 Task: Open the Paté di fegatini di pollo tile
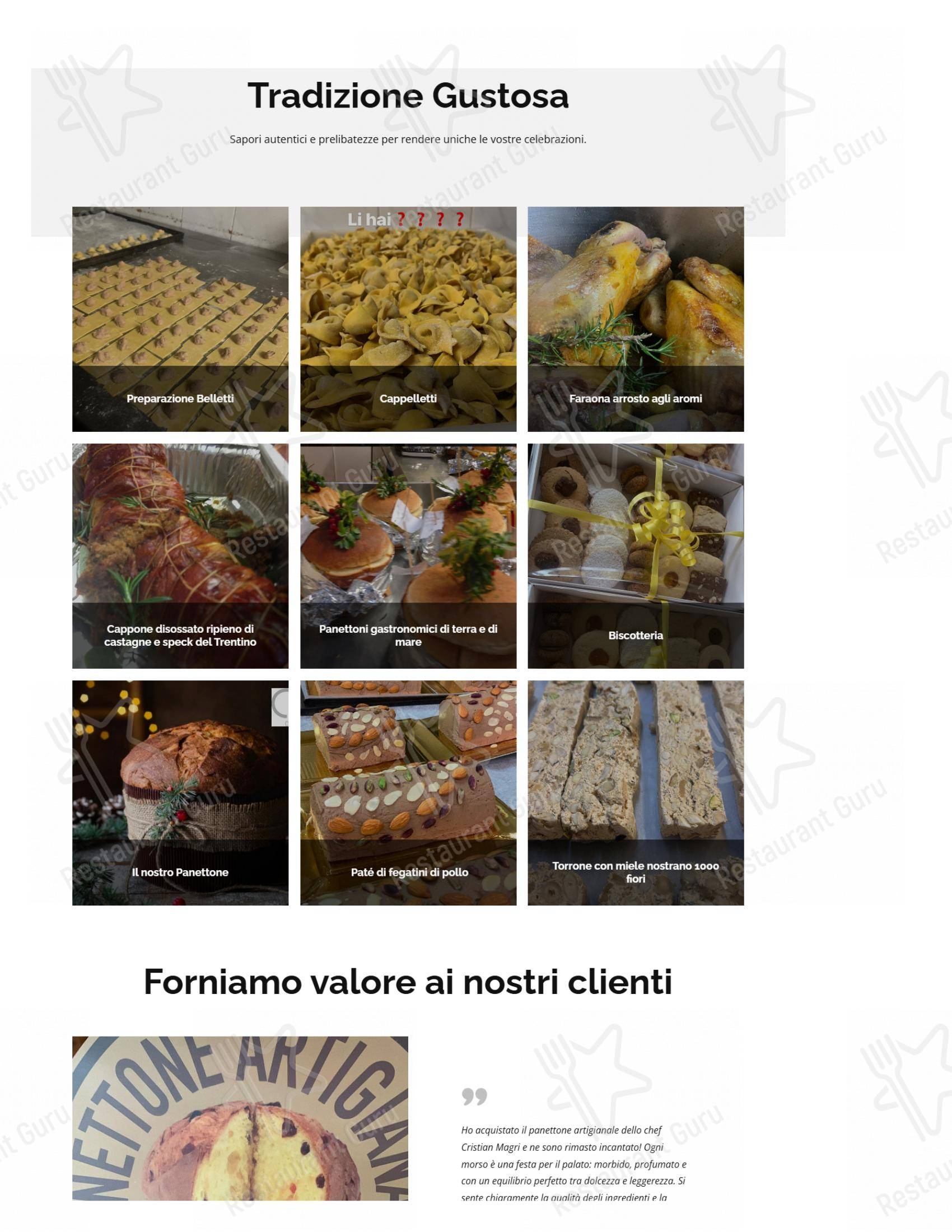coord(408,792)
